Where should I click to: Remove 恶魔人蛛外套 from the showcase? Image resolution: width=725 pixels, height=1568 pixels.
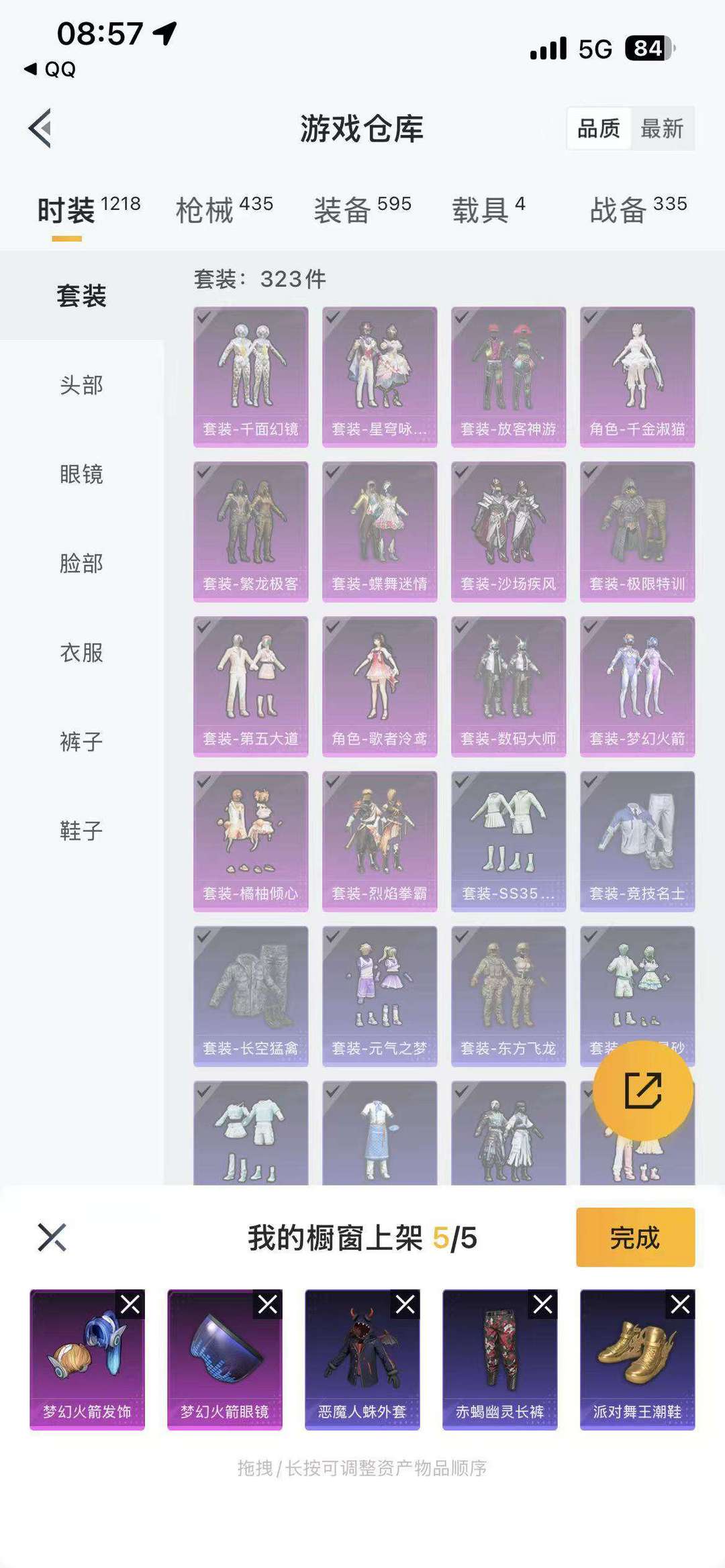(x=405, y=1304)
